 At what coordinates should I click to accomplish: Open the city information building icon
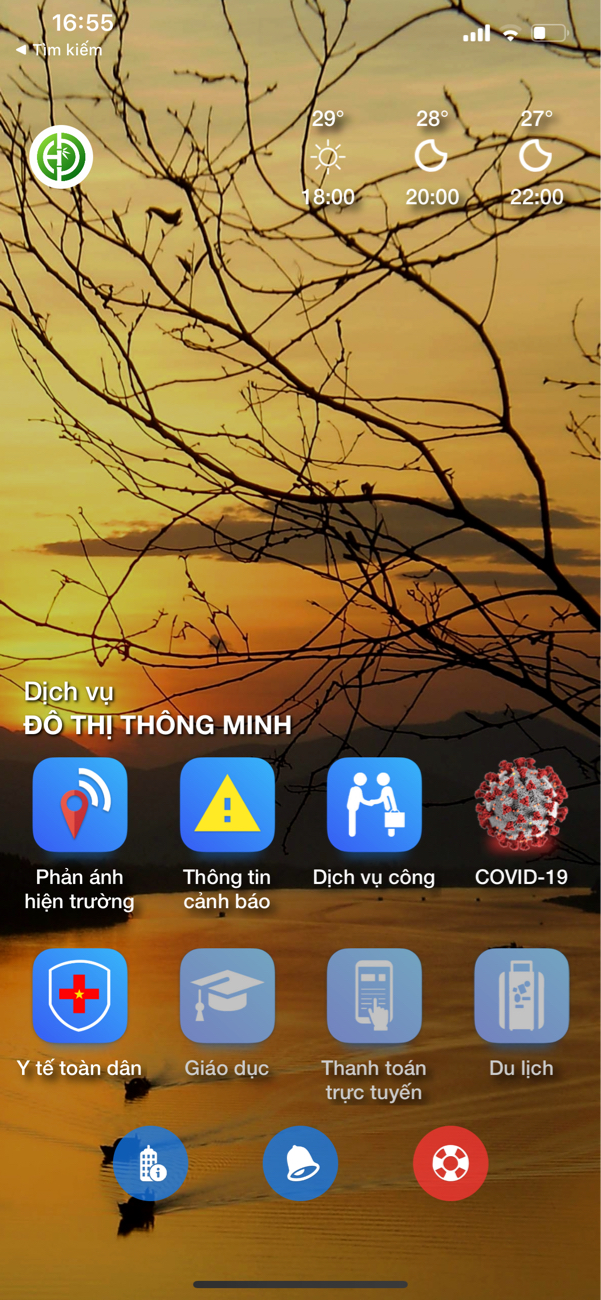(150, 1163)
